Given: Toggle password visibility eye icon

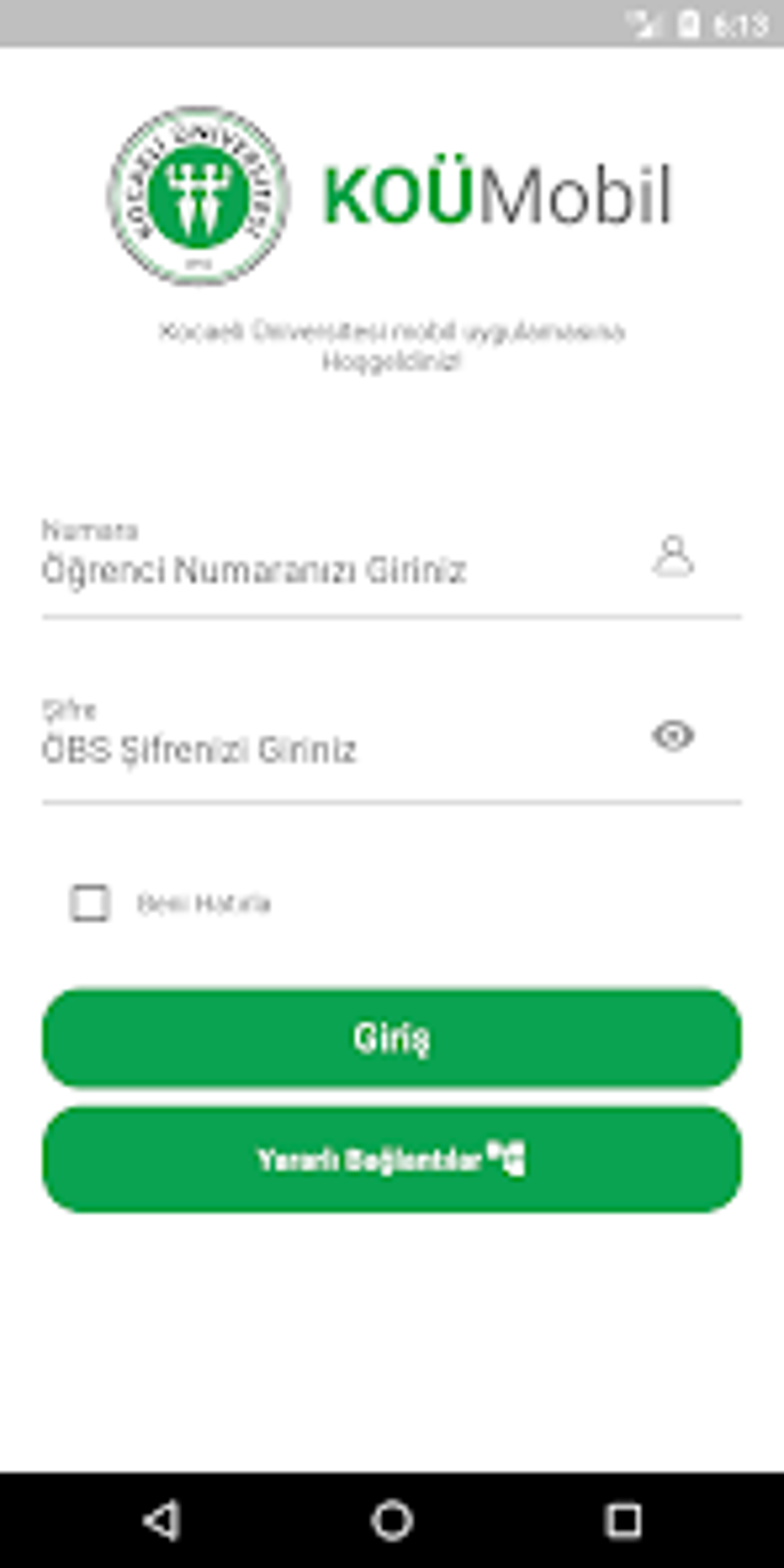Looking at the screenshot, I should pos(673,736).
